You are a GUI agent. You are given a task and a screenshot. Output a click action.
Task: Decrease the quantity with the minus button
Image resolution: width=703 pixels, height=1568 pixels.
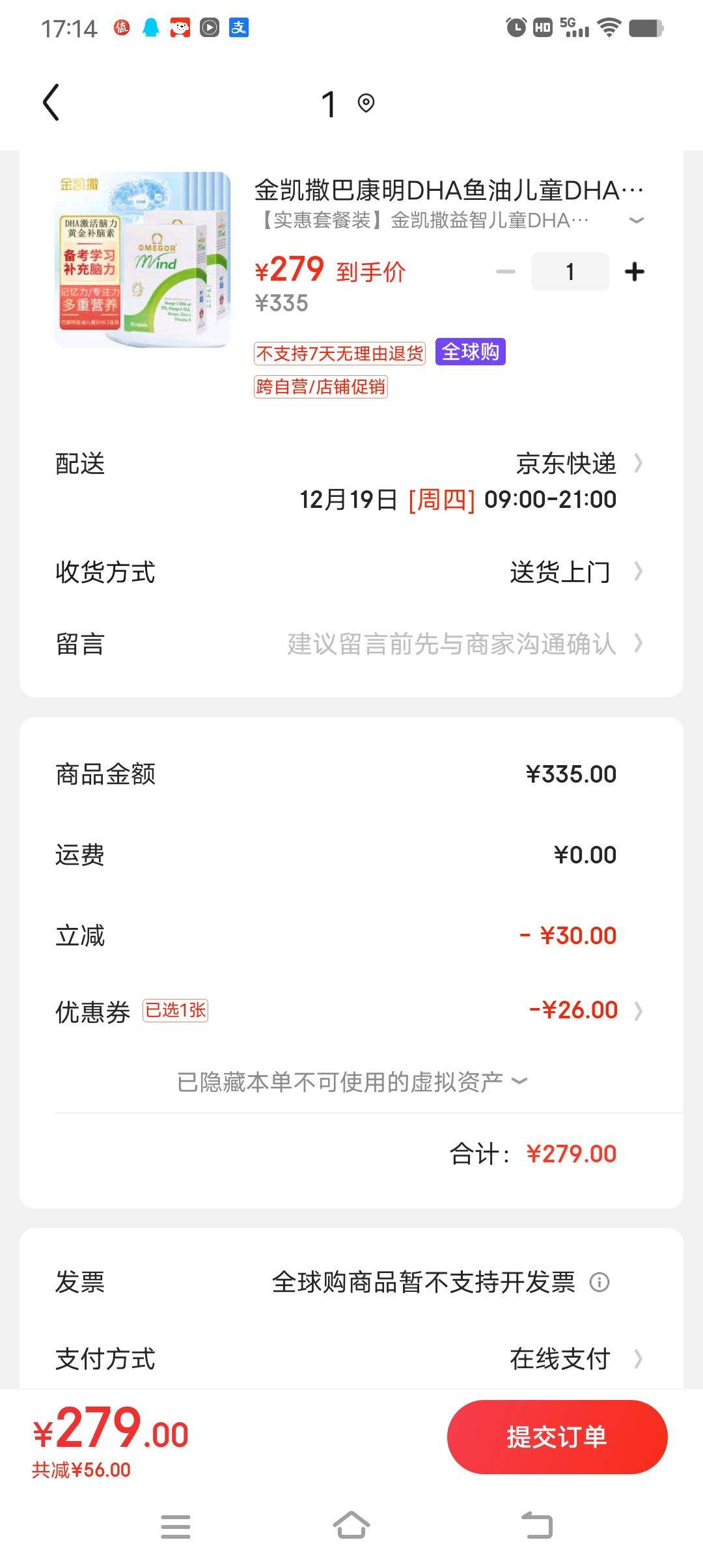[x=505, y=272]
